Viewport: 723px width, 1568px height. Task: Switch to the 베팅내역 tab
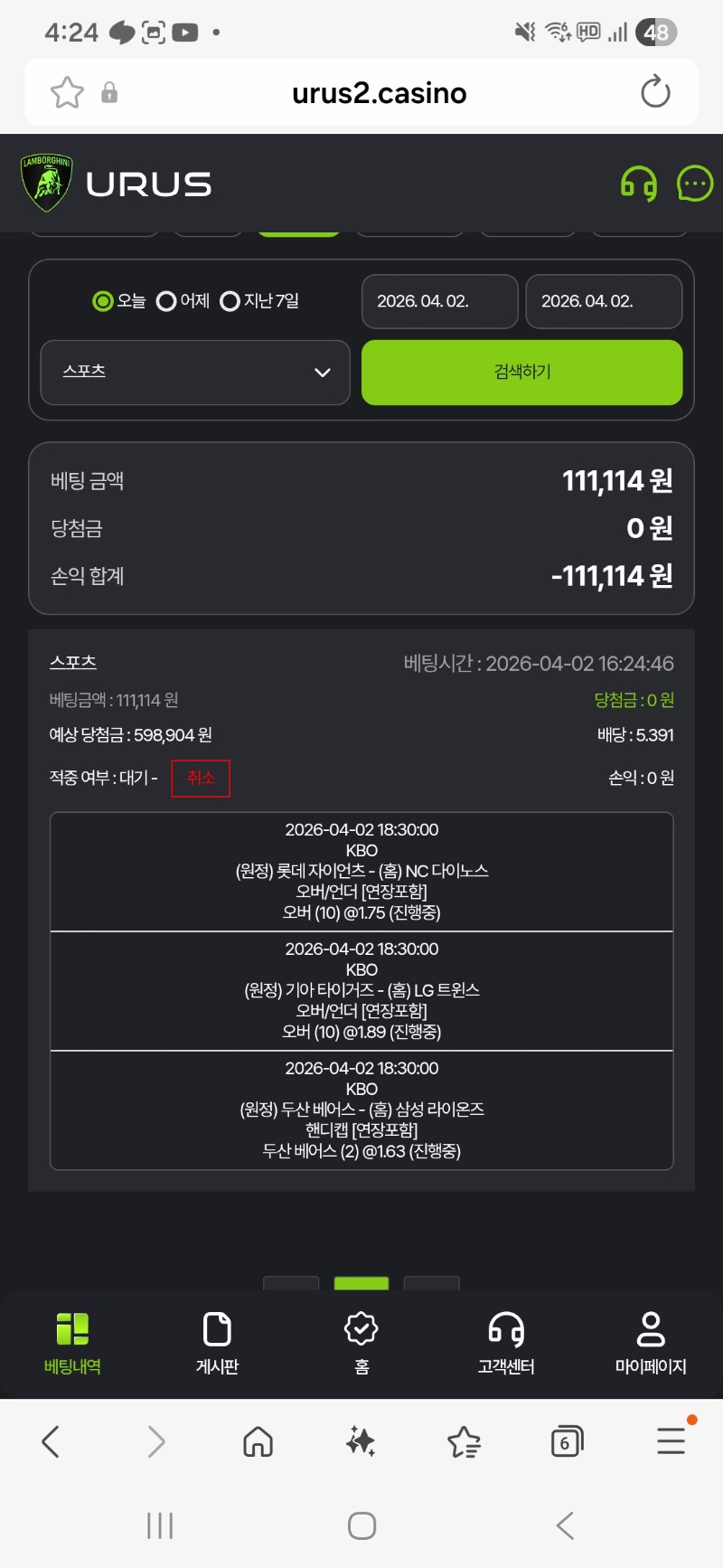tap(72, 1343)
